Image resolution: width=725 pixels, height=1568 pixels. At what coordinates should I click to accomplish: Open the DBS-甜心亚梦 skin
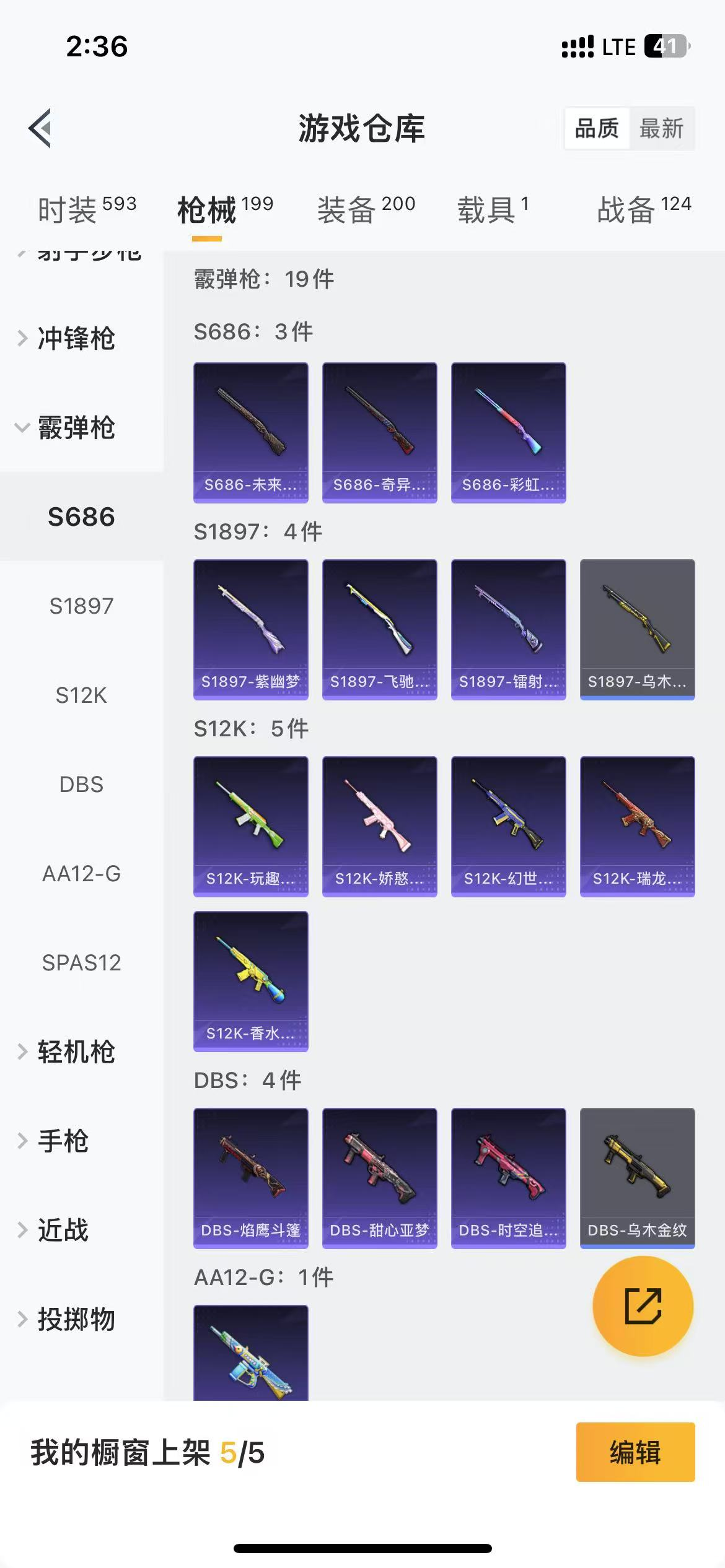tap(379, 1178)
